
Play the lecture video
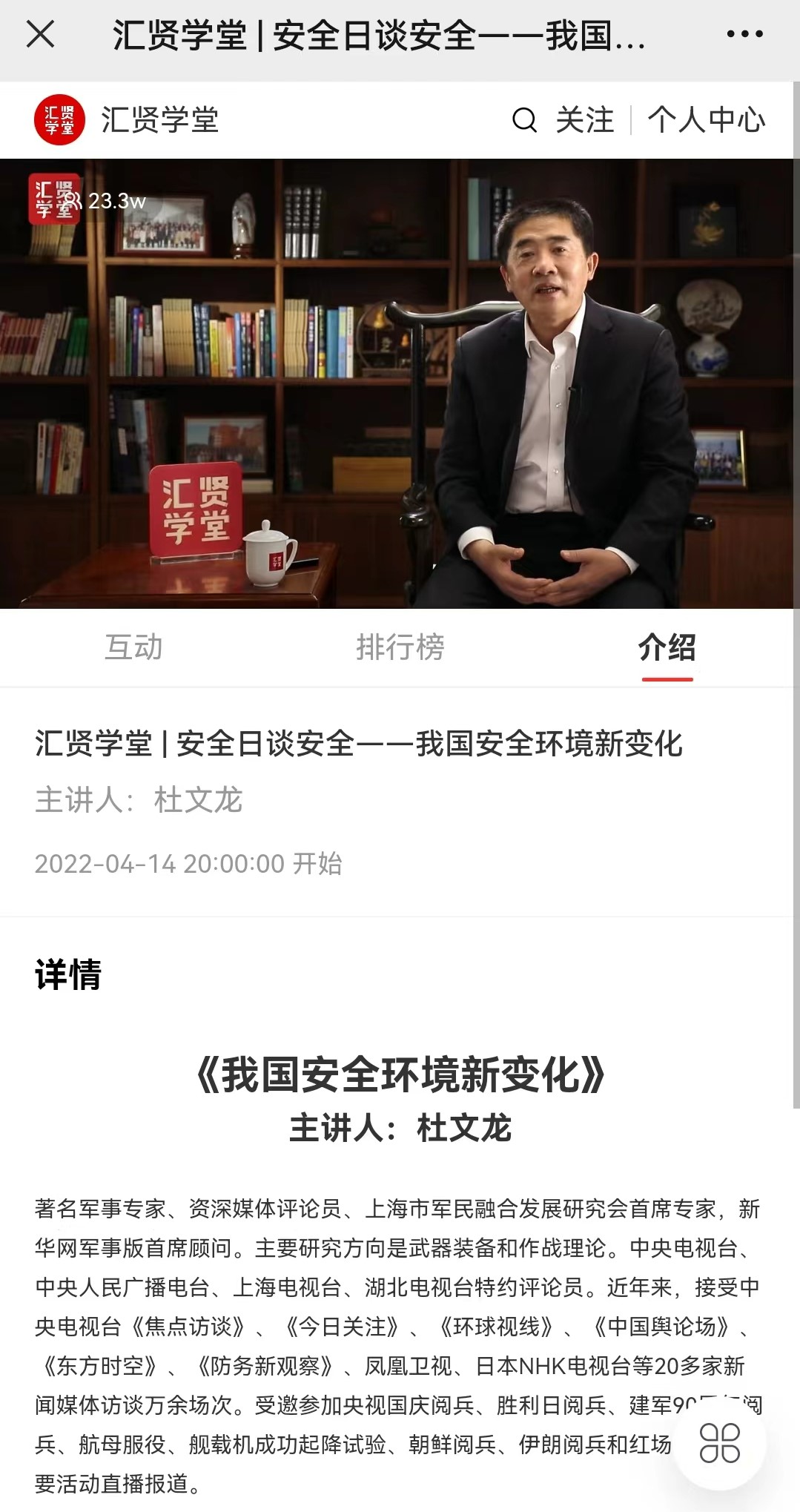[400, 383]
